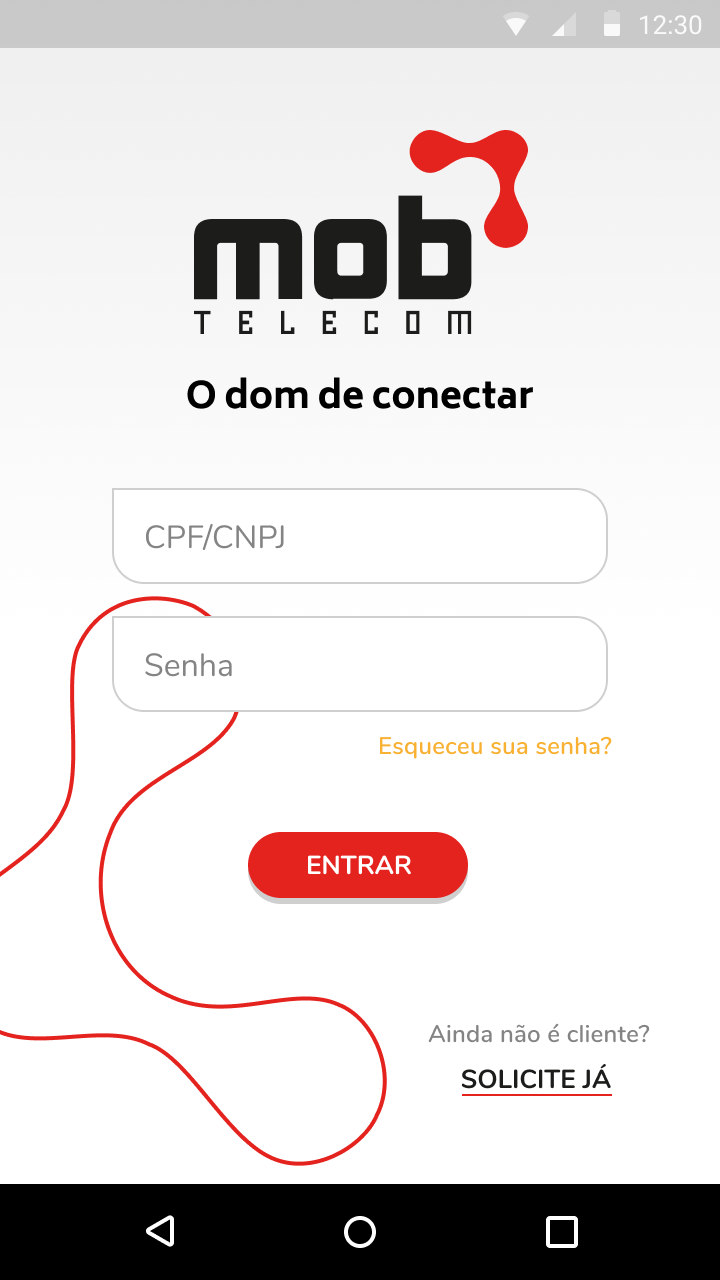Go back using the system back button

click(x=160, y=1231)
